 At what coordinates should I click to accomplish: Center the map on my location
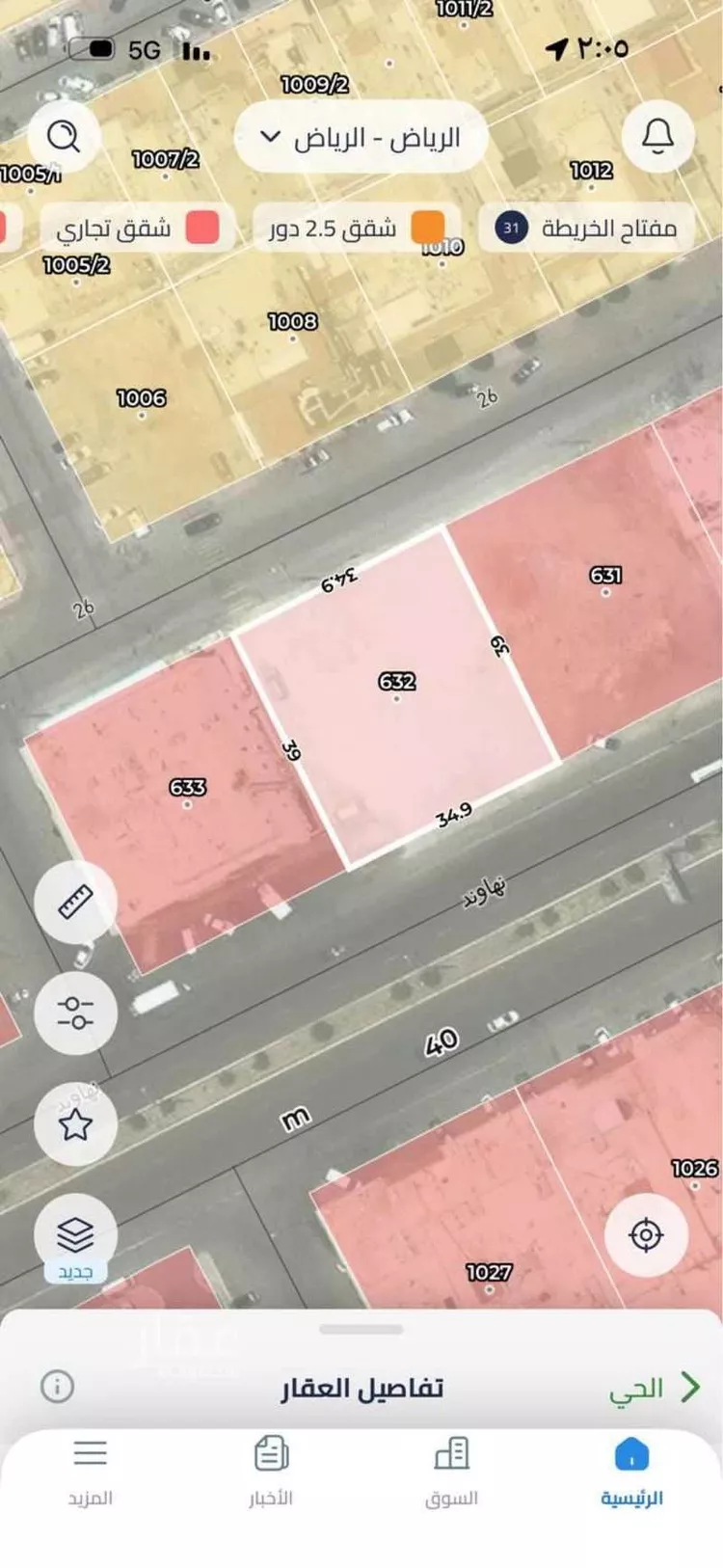[645, 1234]
